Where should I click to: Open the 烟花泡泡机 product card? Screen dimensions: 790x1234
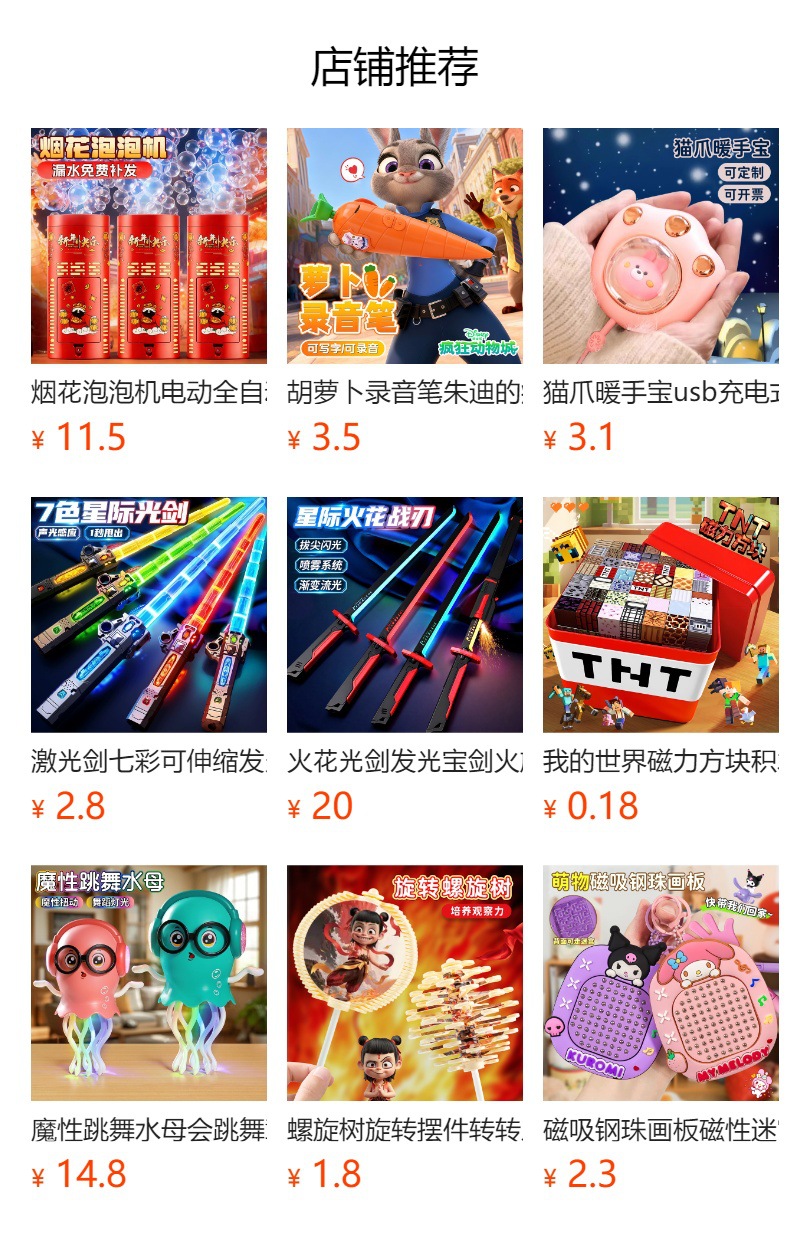149,292
